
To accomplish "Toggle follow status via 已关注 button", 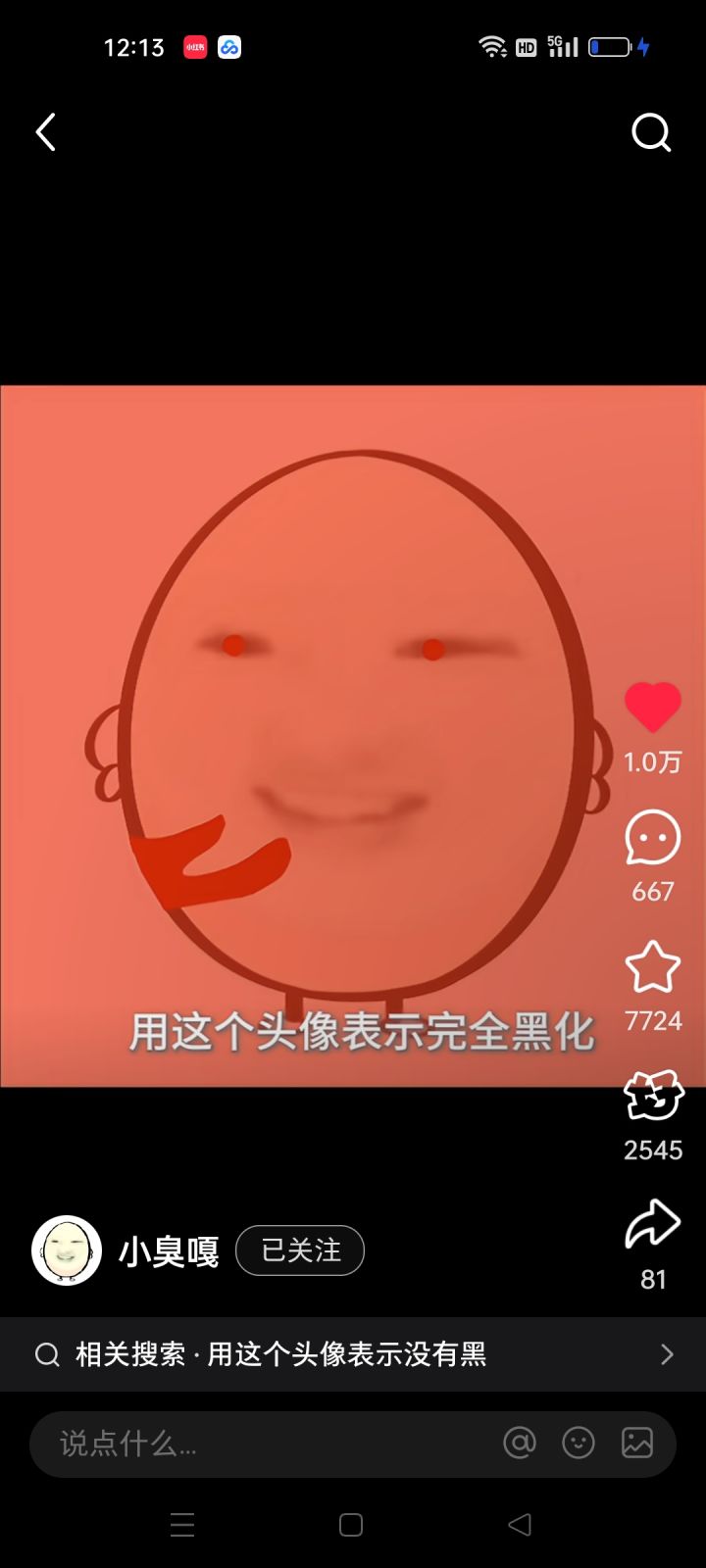I will (299, 1250).
